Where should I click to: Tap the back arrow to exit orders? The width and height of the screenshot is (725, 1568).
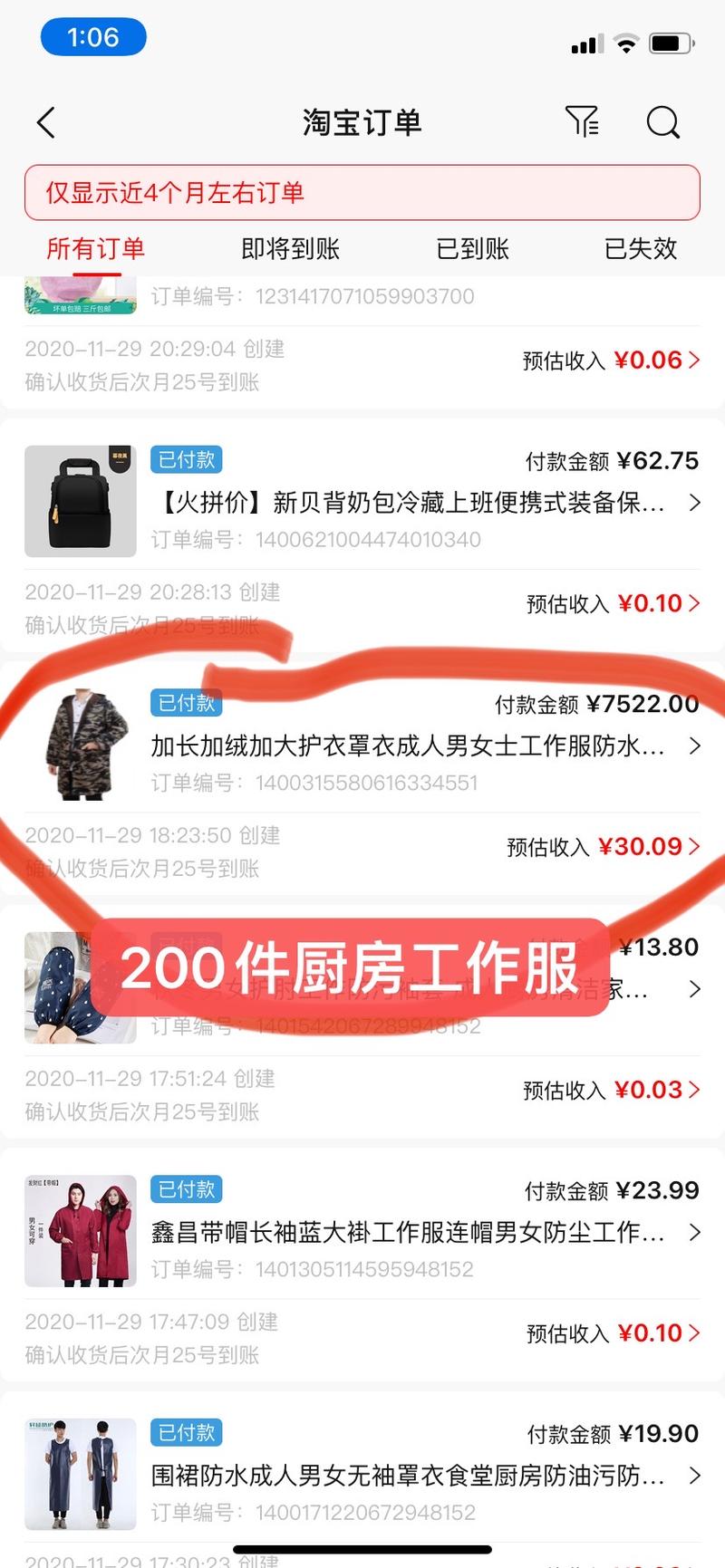[45, 121]
